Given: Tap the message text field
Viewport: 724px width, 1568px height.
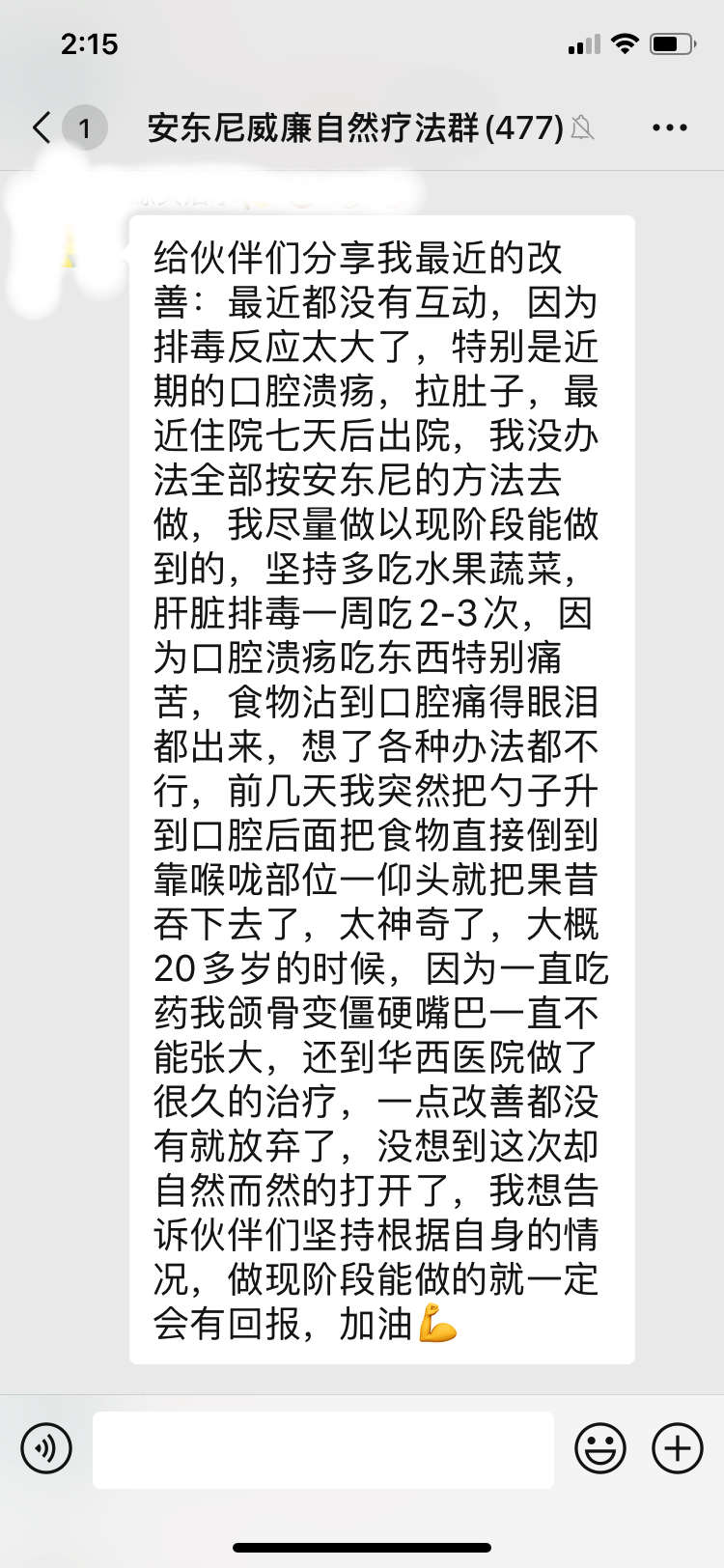Looking at the screenshot, I should click(322, 1448).
